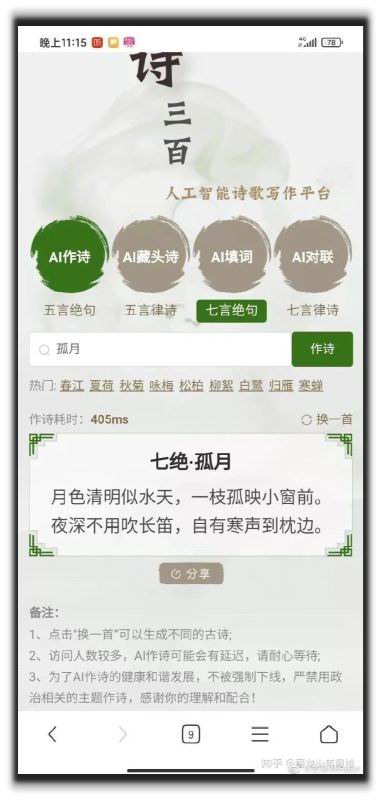Tap the topic input field containing 孤月
This screenshot has width=383, height=802.
pyautogui.click(x=161, y=349)
